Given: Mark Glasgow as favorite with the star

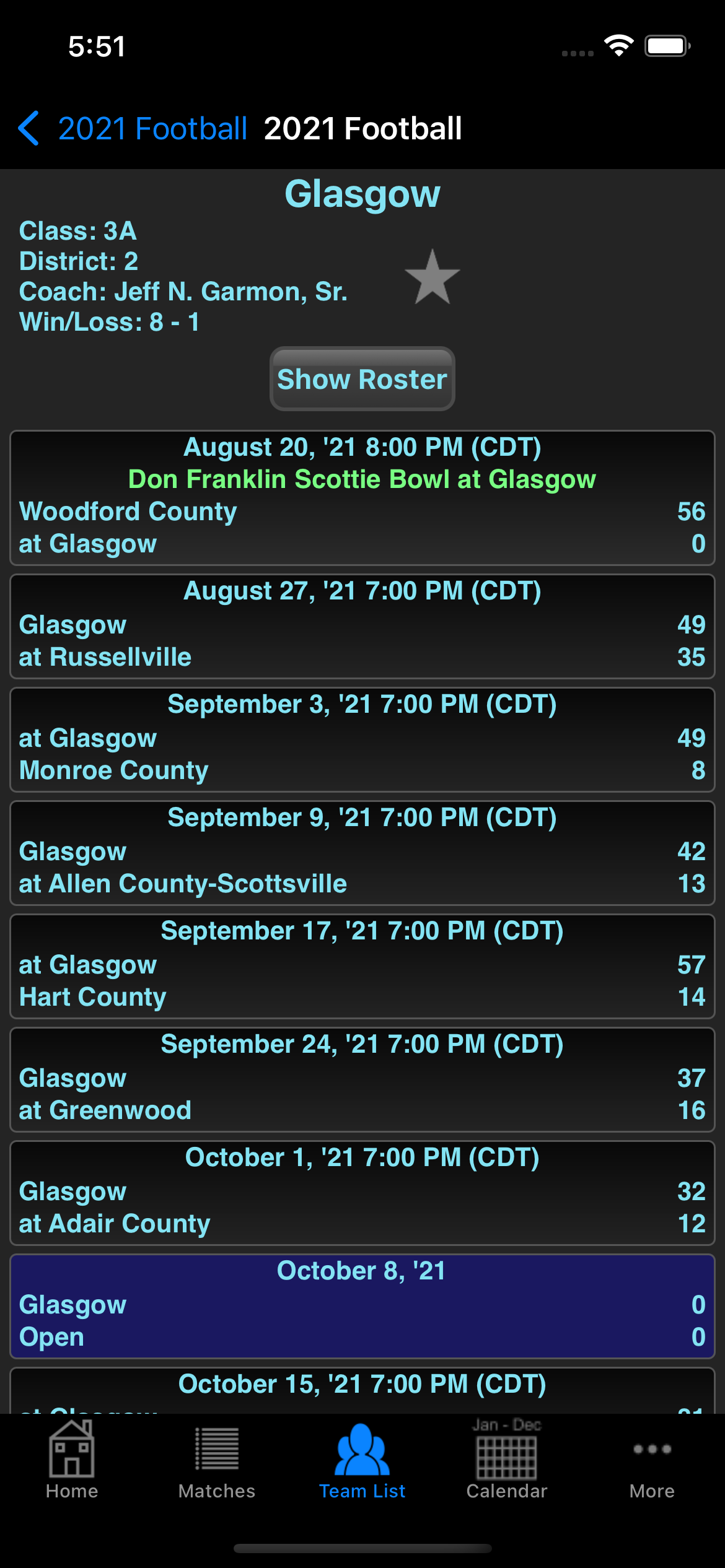Looking at the screenshot, I should click(432, 277).
